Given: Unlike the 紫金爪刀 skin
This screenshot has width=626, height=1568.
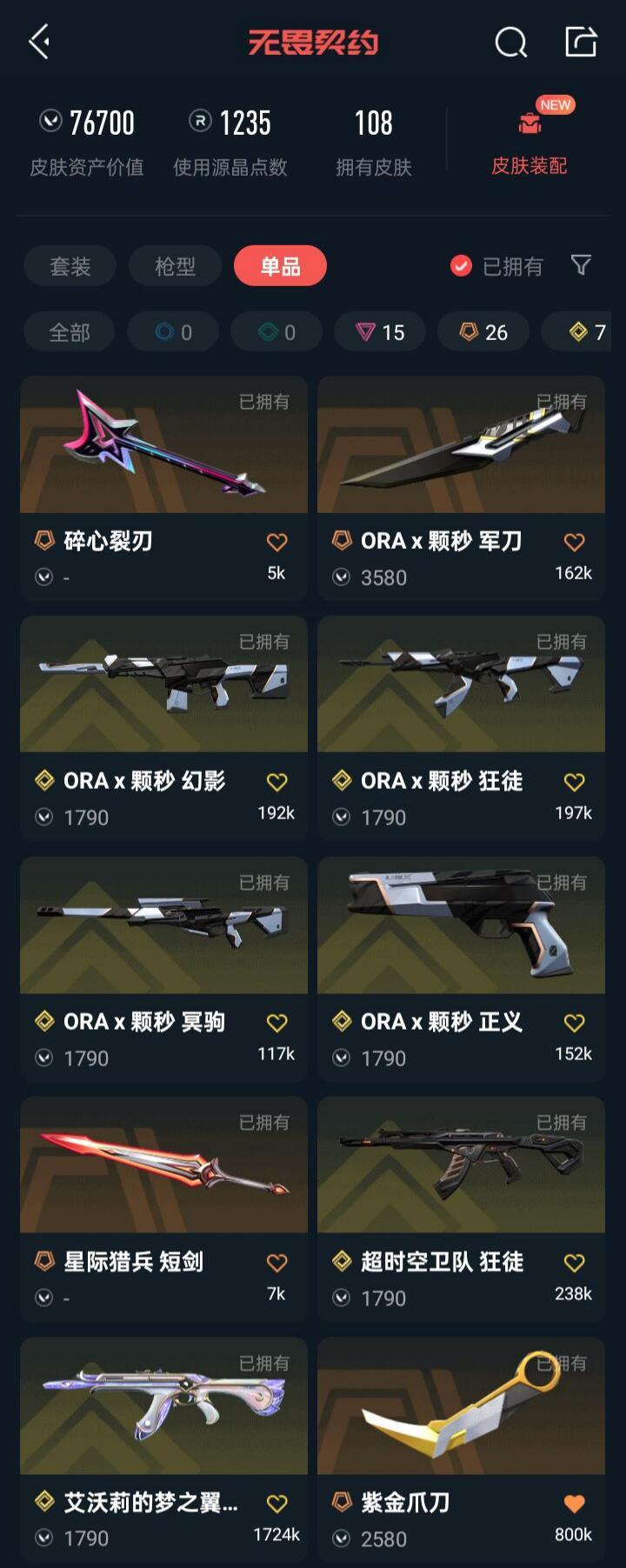Looking at the screenshot, I should (x=574, y=1504).
